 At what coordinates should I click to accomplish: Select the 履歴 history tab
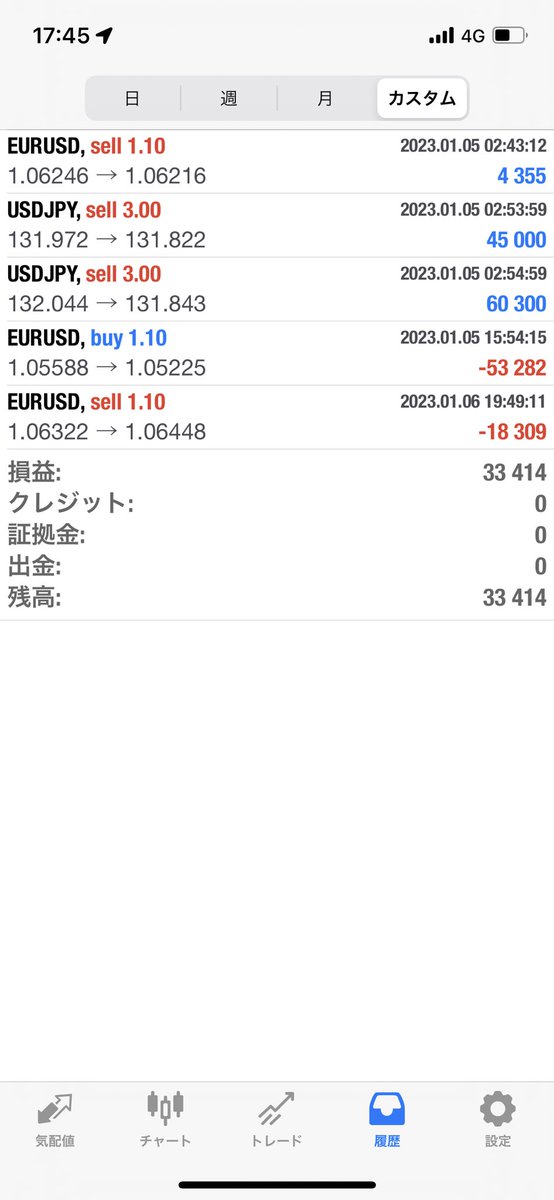(387, 1119)
